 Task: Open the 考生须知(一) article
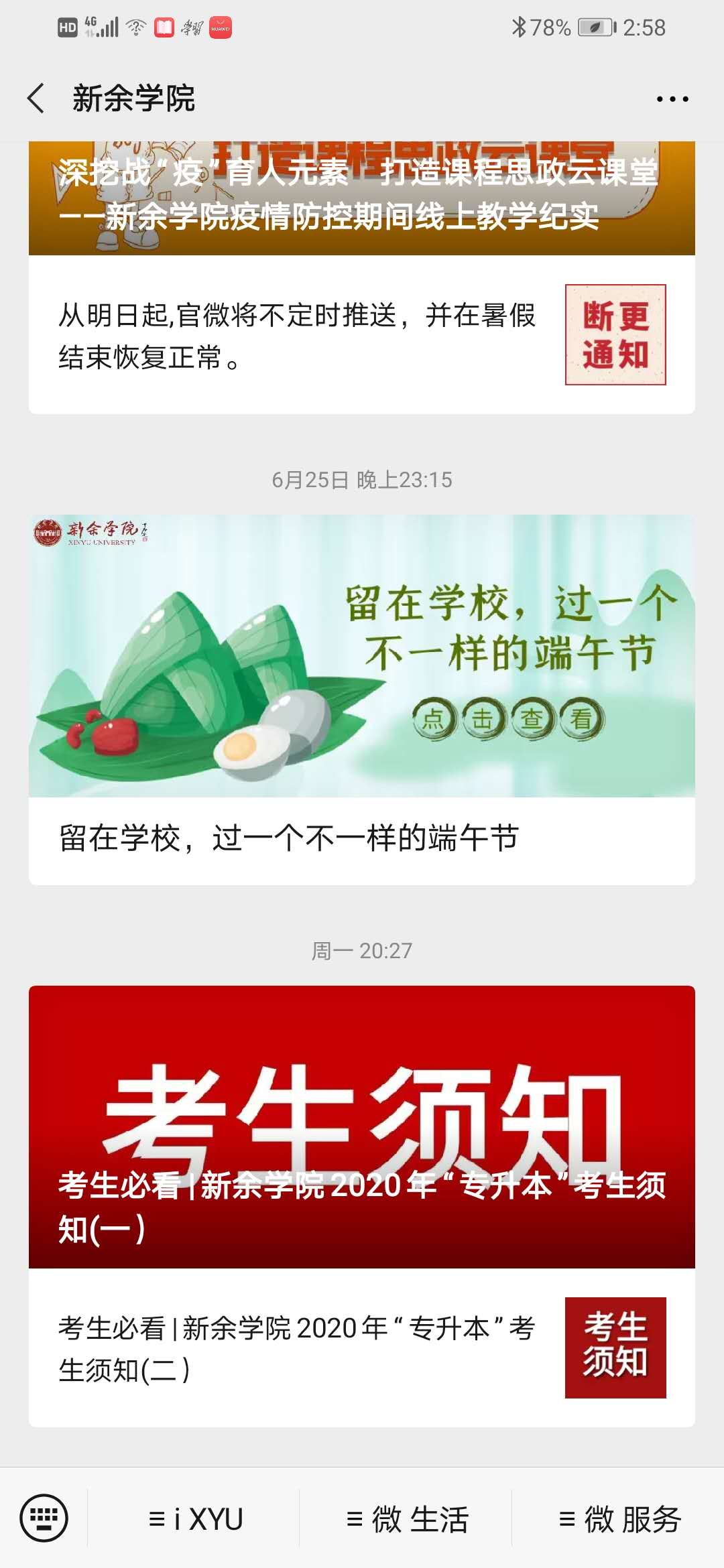coord(362,1126)
